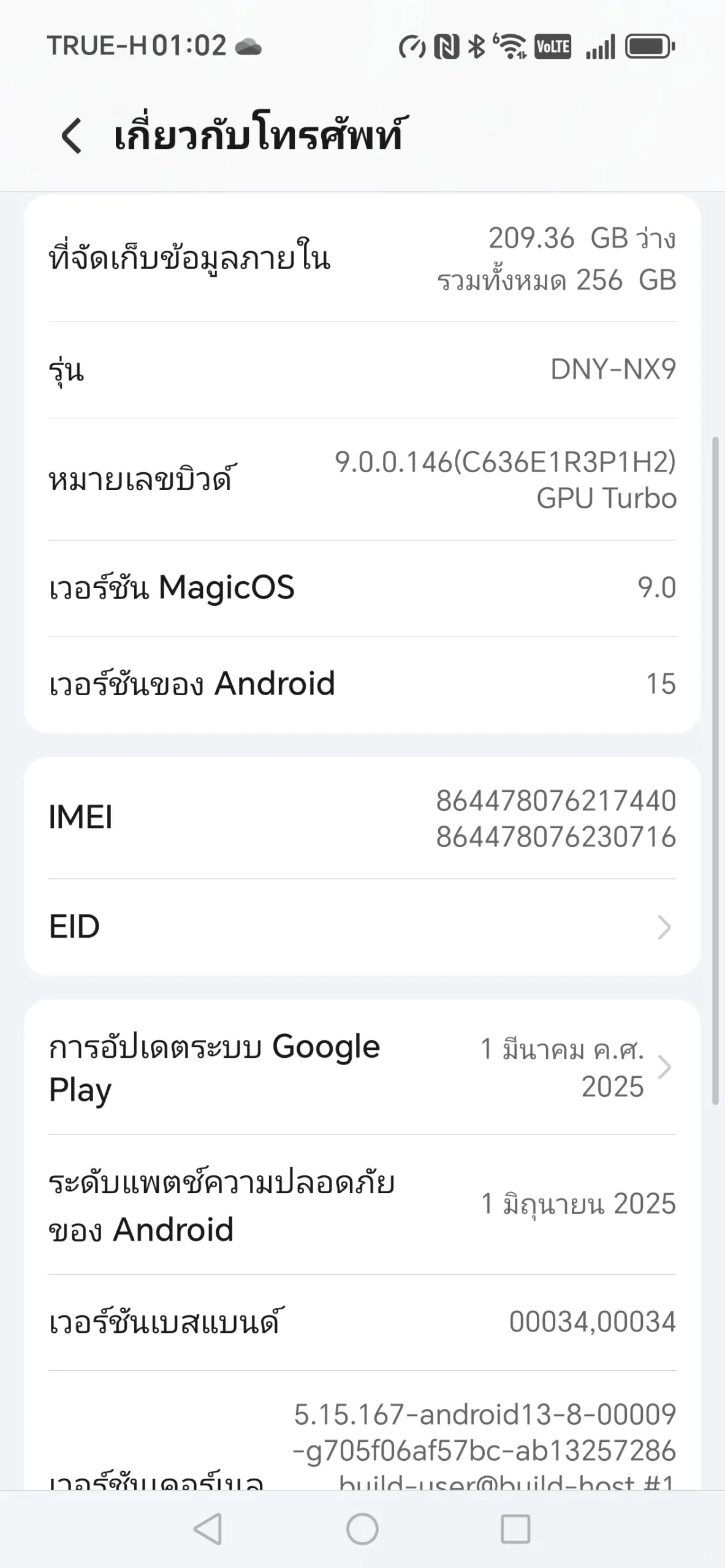Open the EID row
This screenshot has height=1568, width=725.
tap(362, 927)
